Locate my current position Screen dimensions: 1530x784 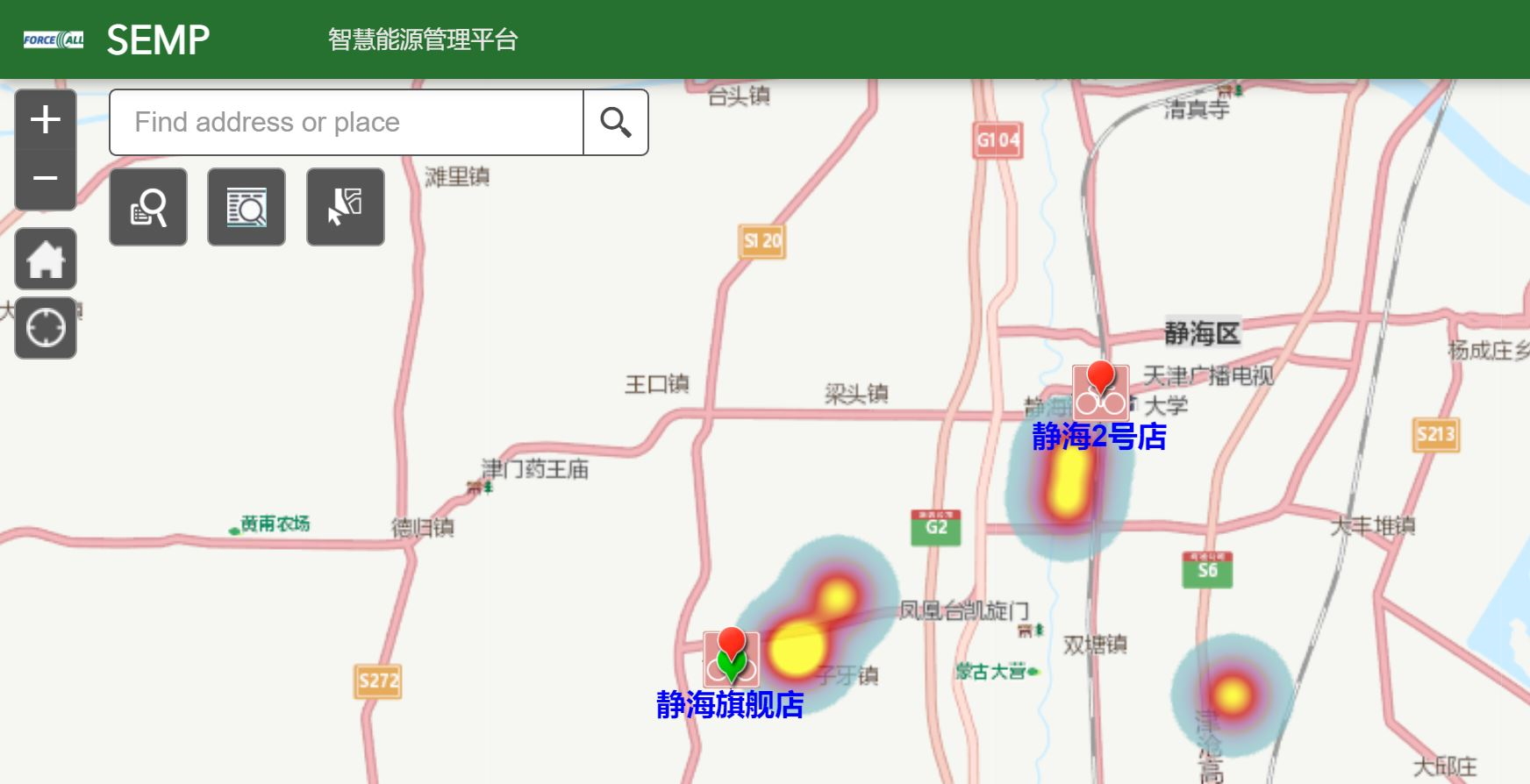click(46, 328)
